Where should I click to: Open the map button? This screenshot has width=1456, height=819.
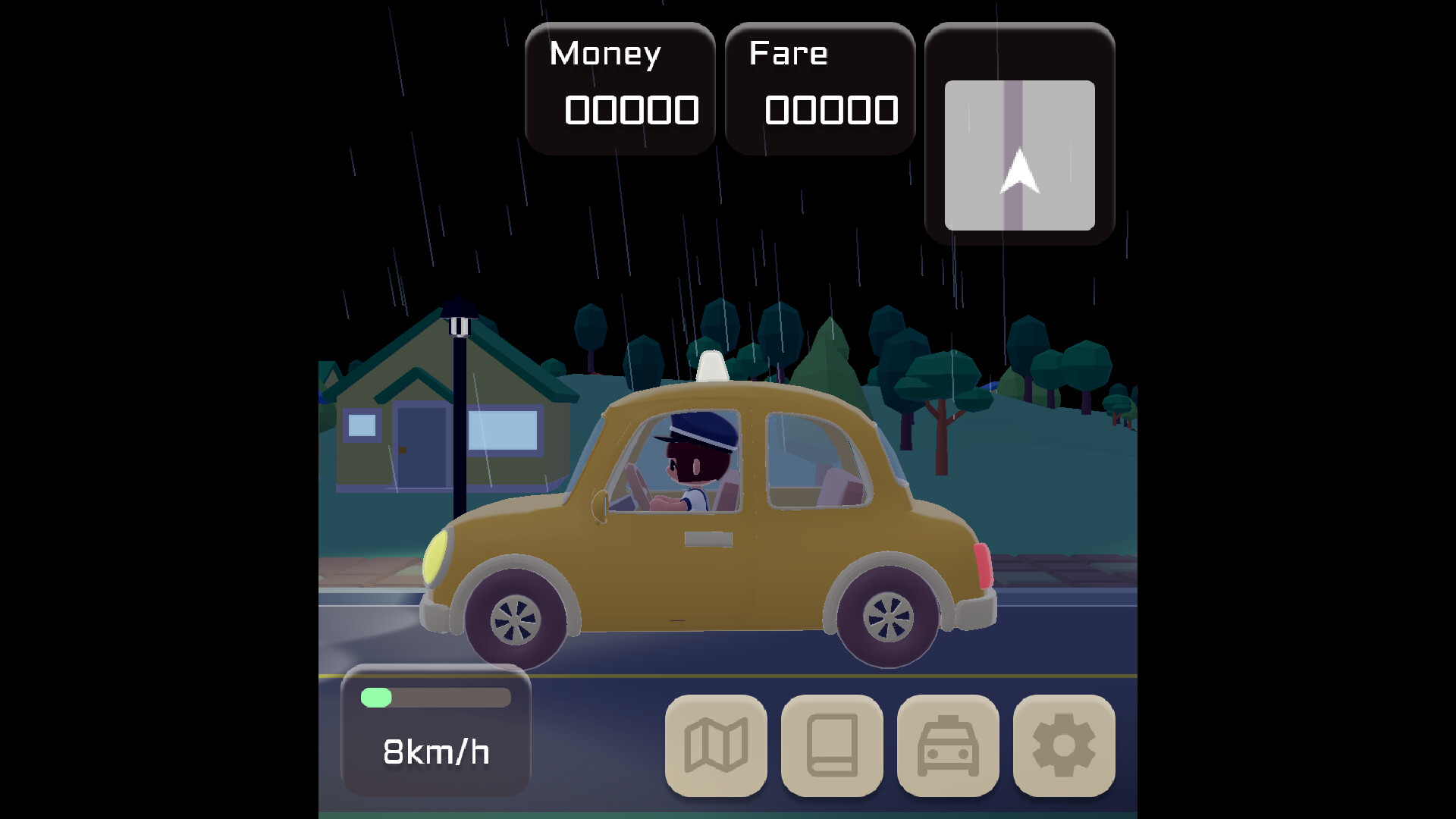(x=716, y=745)
